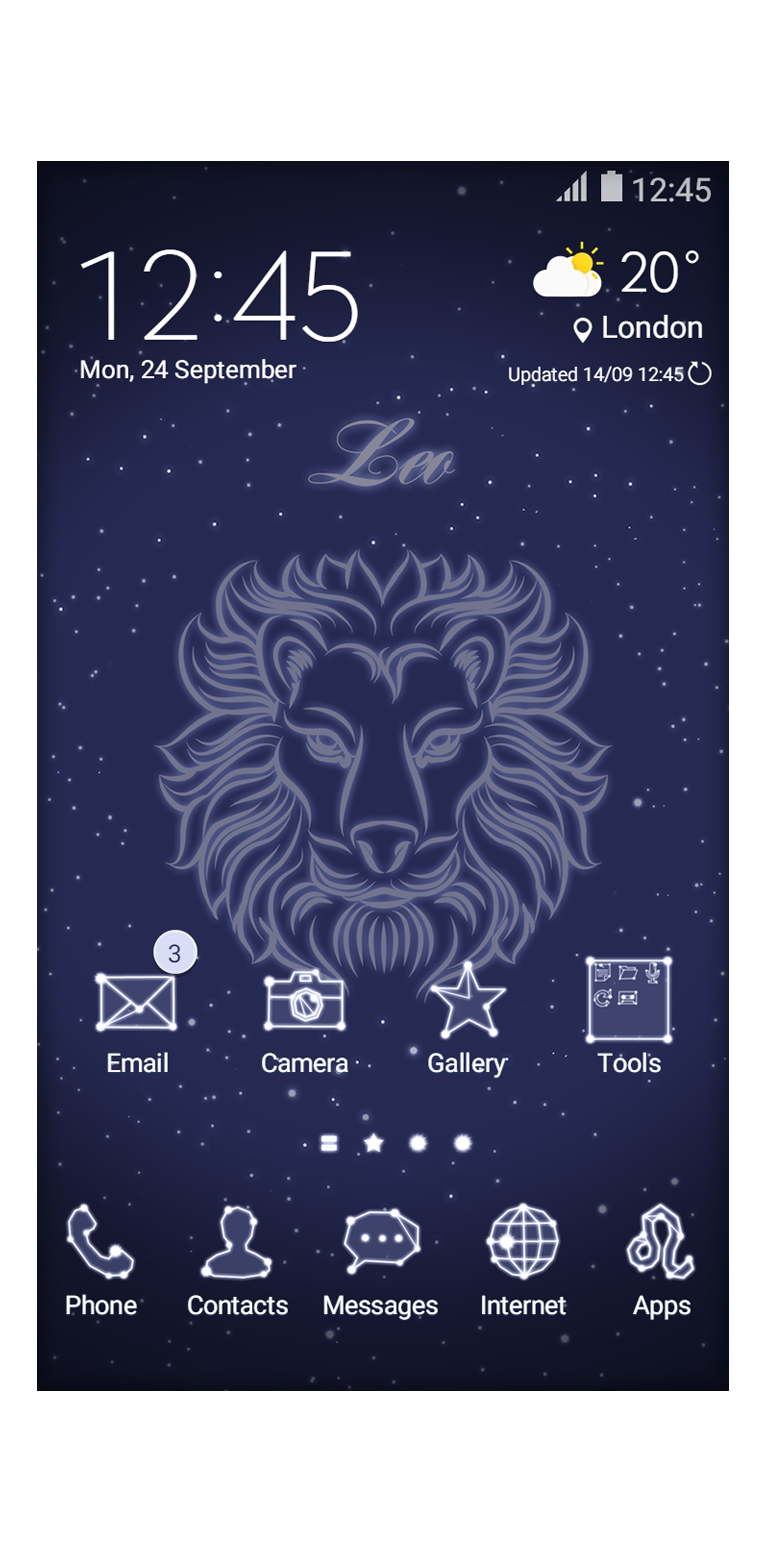Tap the 12:45 clock widget
Screen dimensions: 767x1543
coord(218,296)
